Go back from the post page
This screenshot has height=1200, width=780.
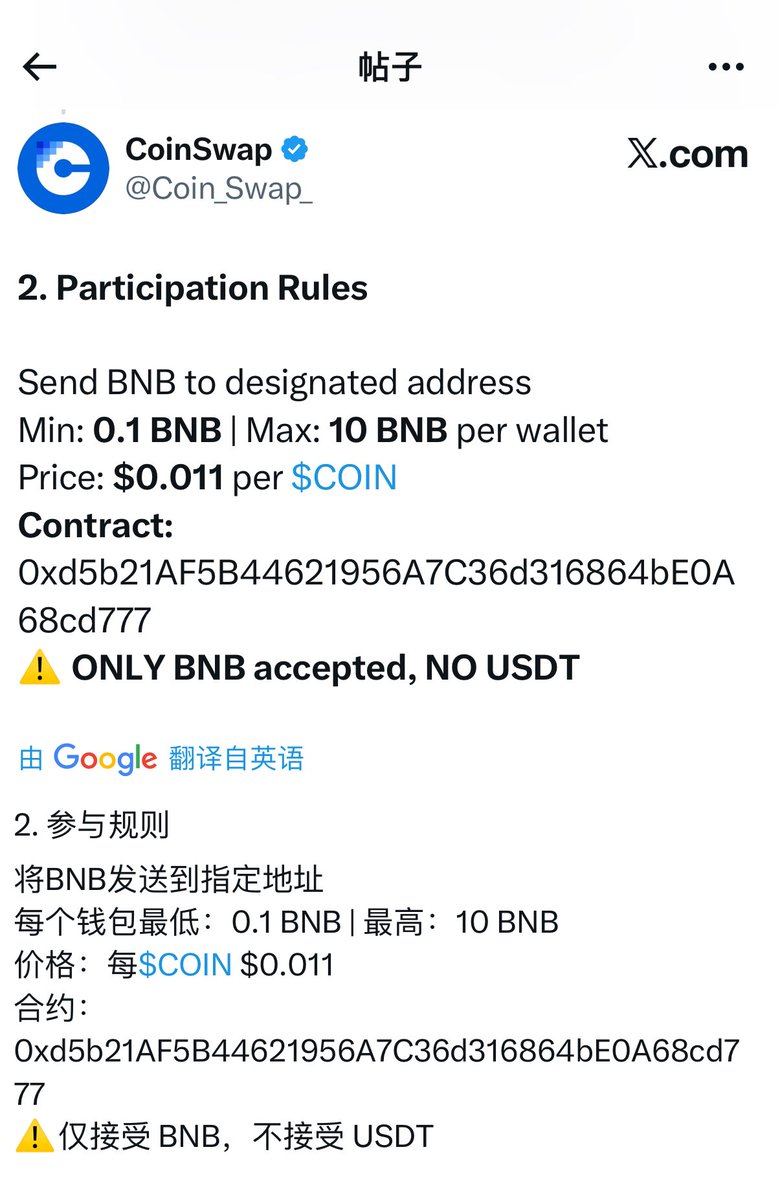(40, 67)
